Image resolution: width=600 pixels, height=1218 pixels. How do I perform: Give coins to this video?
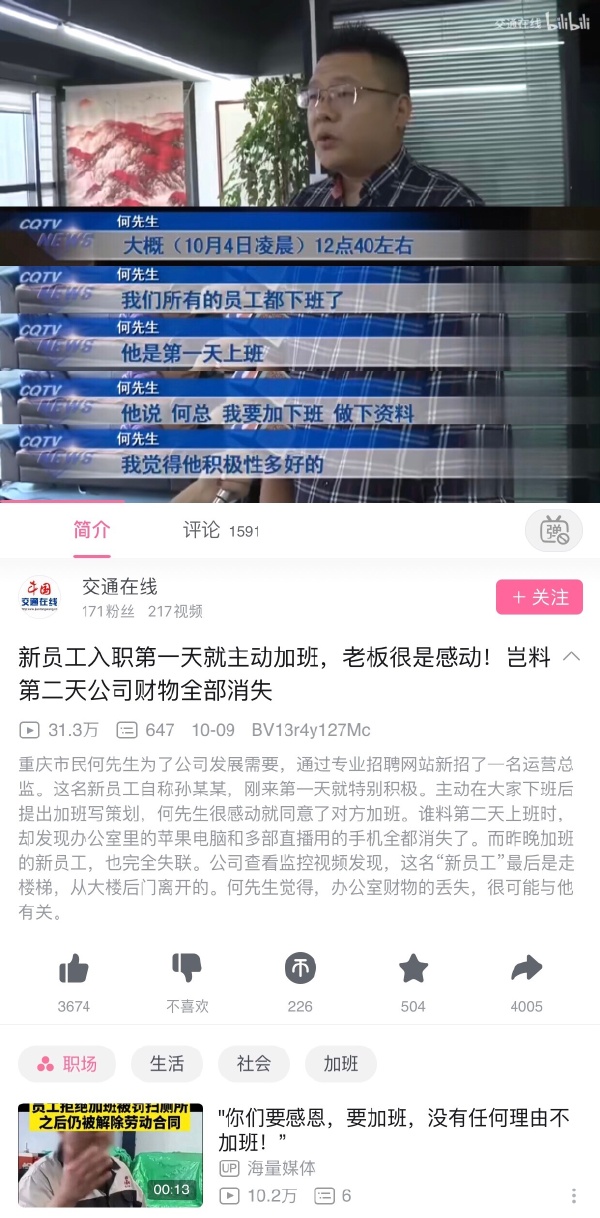300,968
